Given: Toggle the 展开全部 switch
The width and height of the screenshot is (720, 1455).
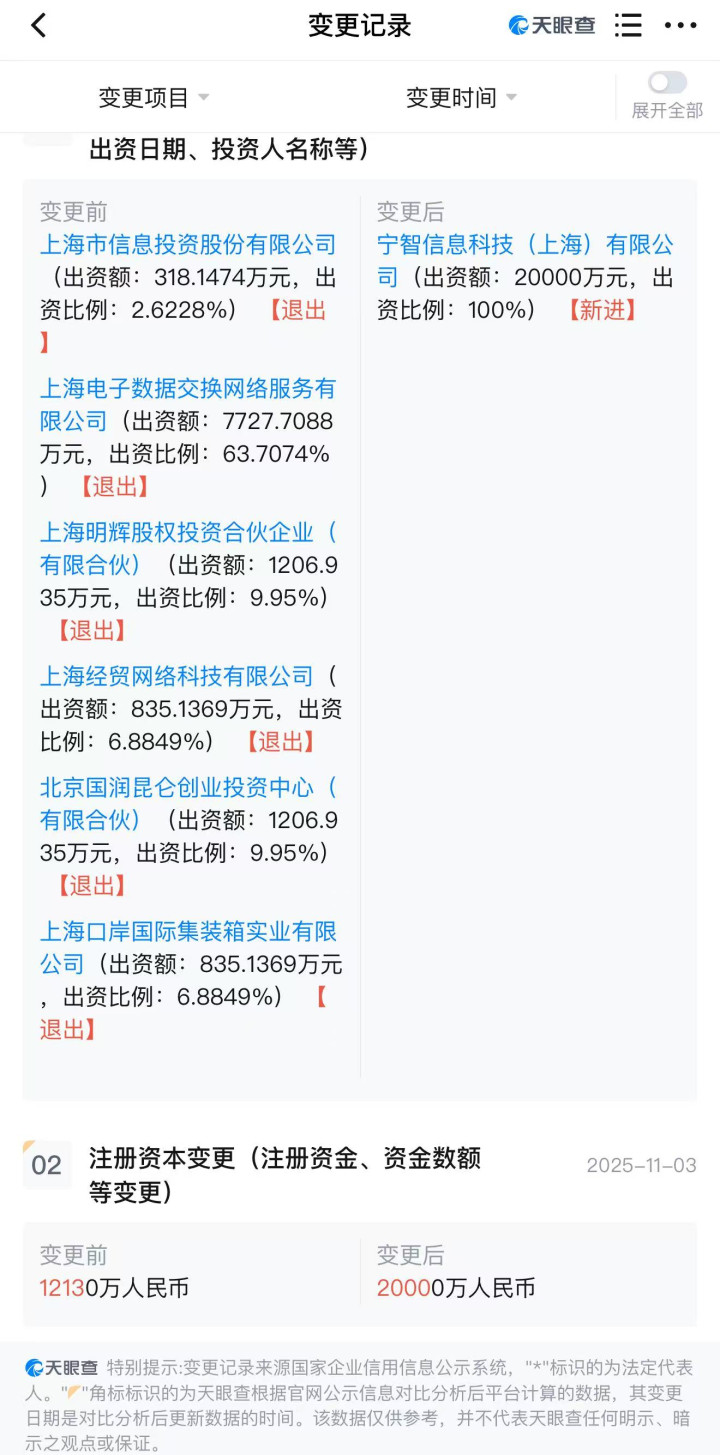Looking at the screenshot, I should (667, 83).
